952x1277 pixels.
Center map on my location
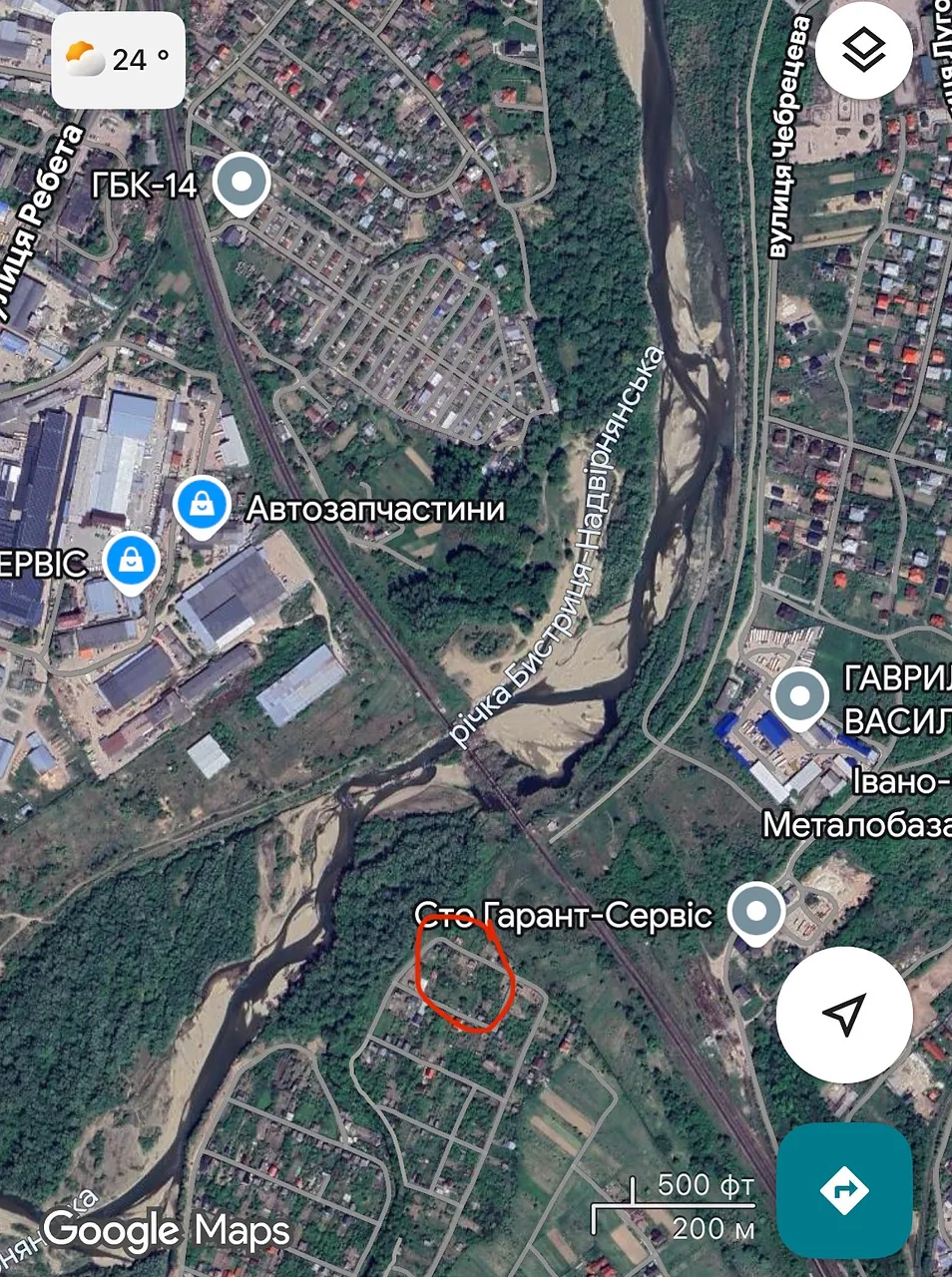coord(844,1015)
